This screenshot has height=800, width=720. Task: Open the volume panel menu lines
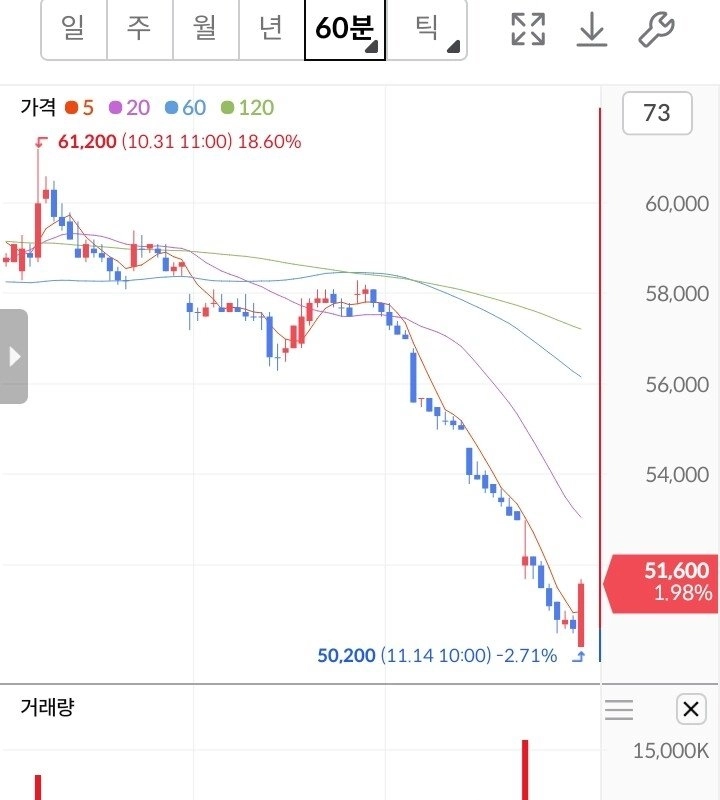[619, 710]
